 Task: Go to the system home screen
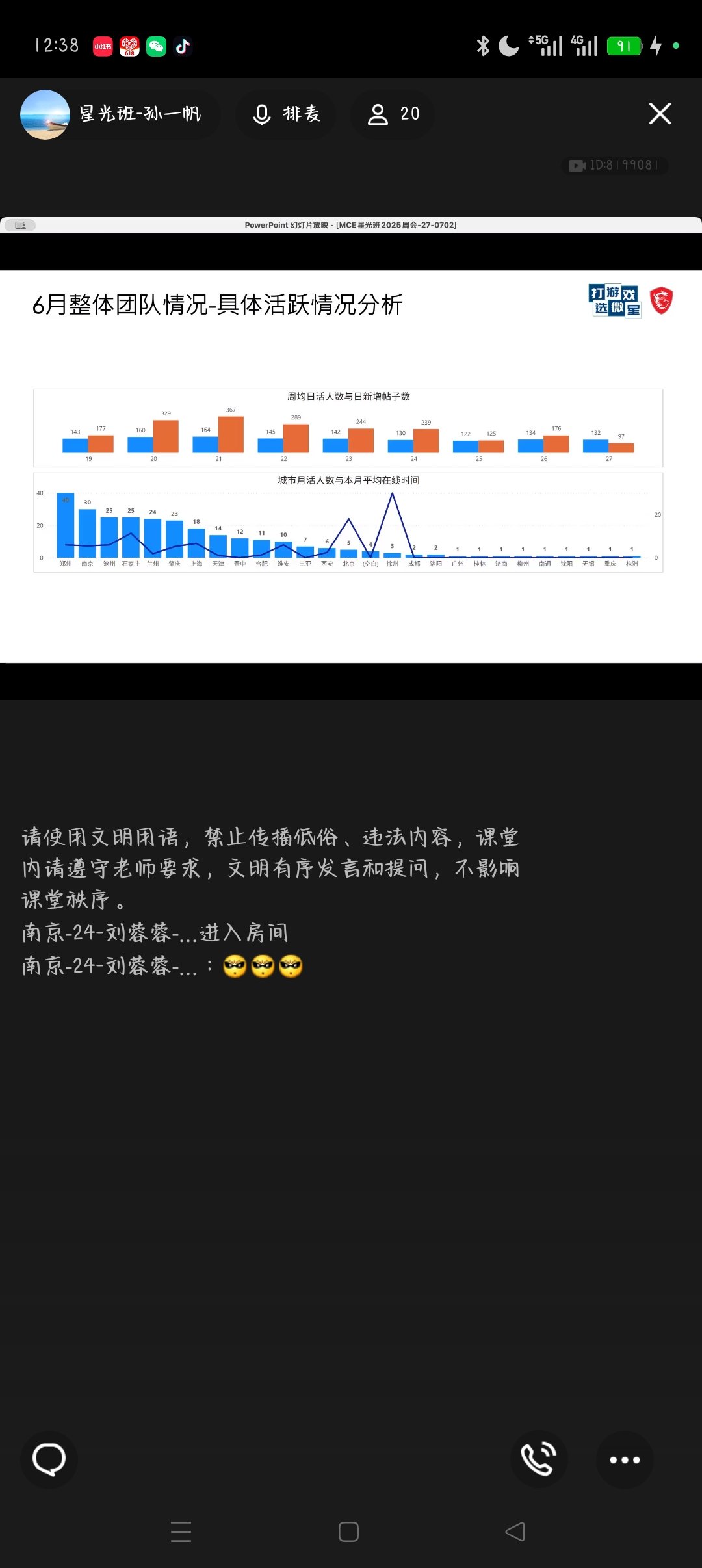pos(348,1532)
